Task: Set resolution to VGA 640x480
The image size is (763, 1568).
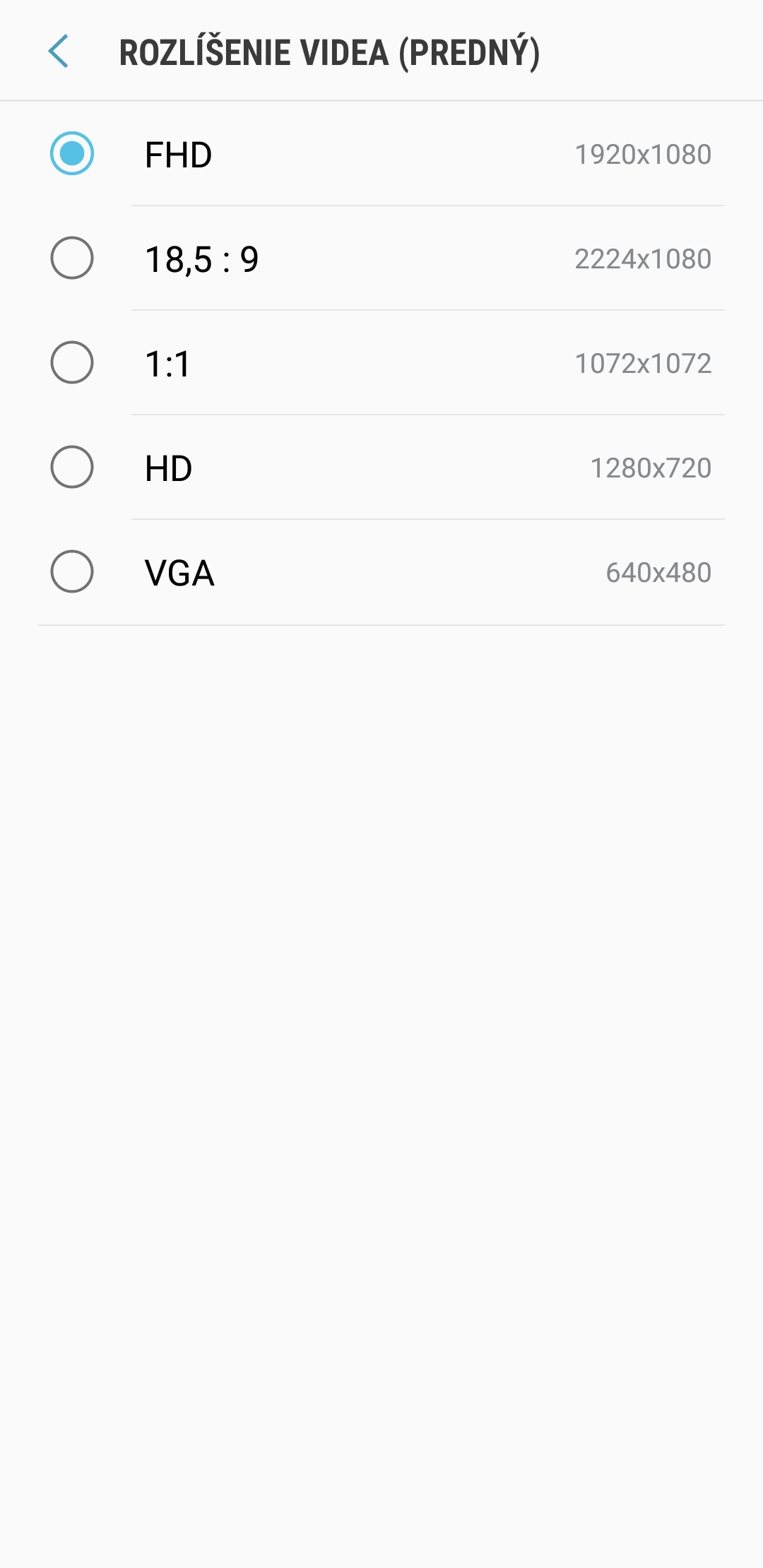Action: (x=381, y=572)
